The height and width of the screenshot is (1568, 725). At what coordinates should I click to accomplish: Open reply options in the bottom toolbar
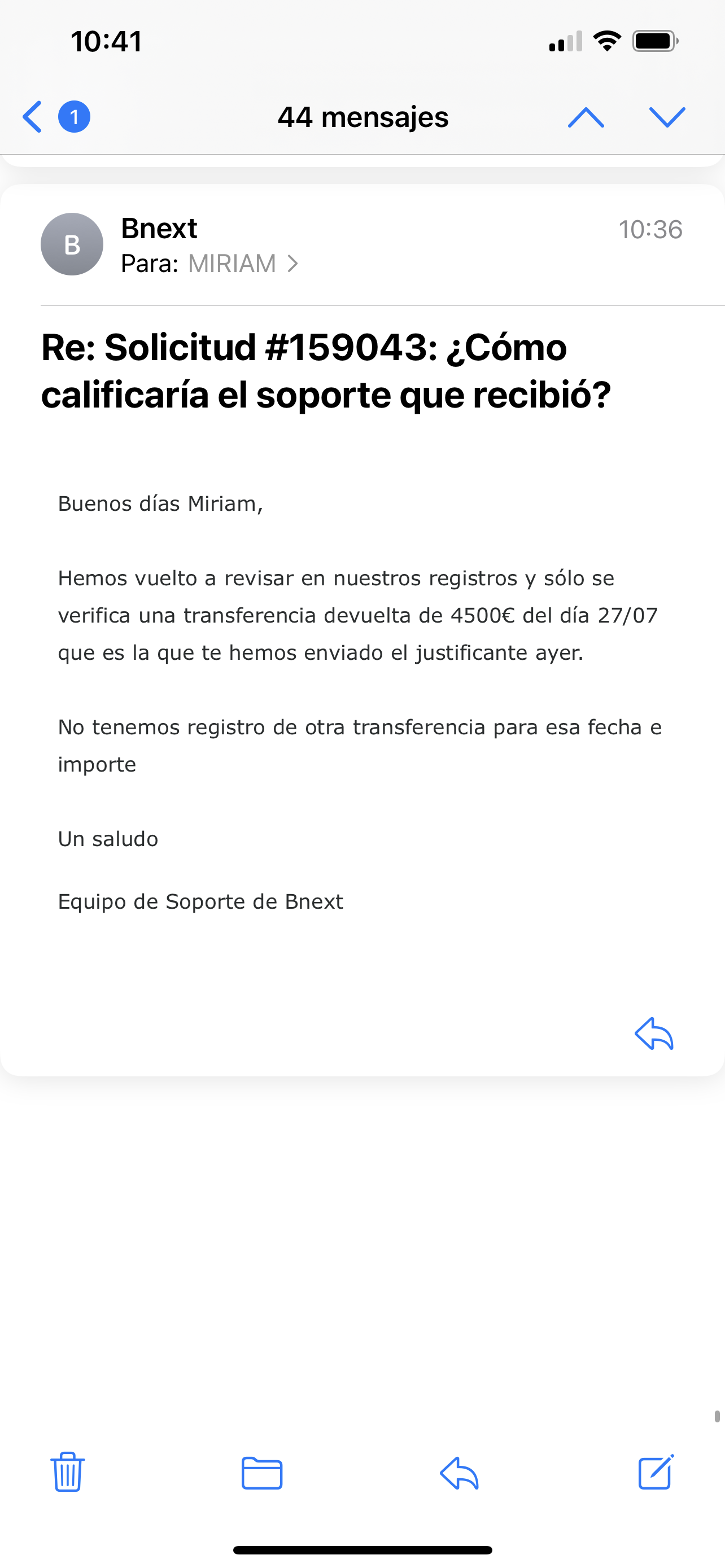[459, 1473]
